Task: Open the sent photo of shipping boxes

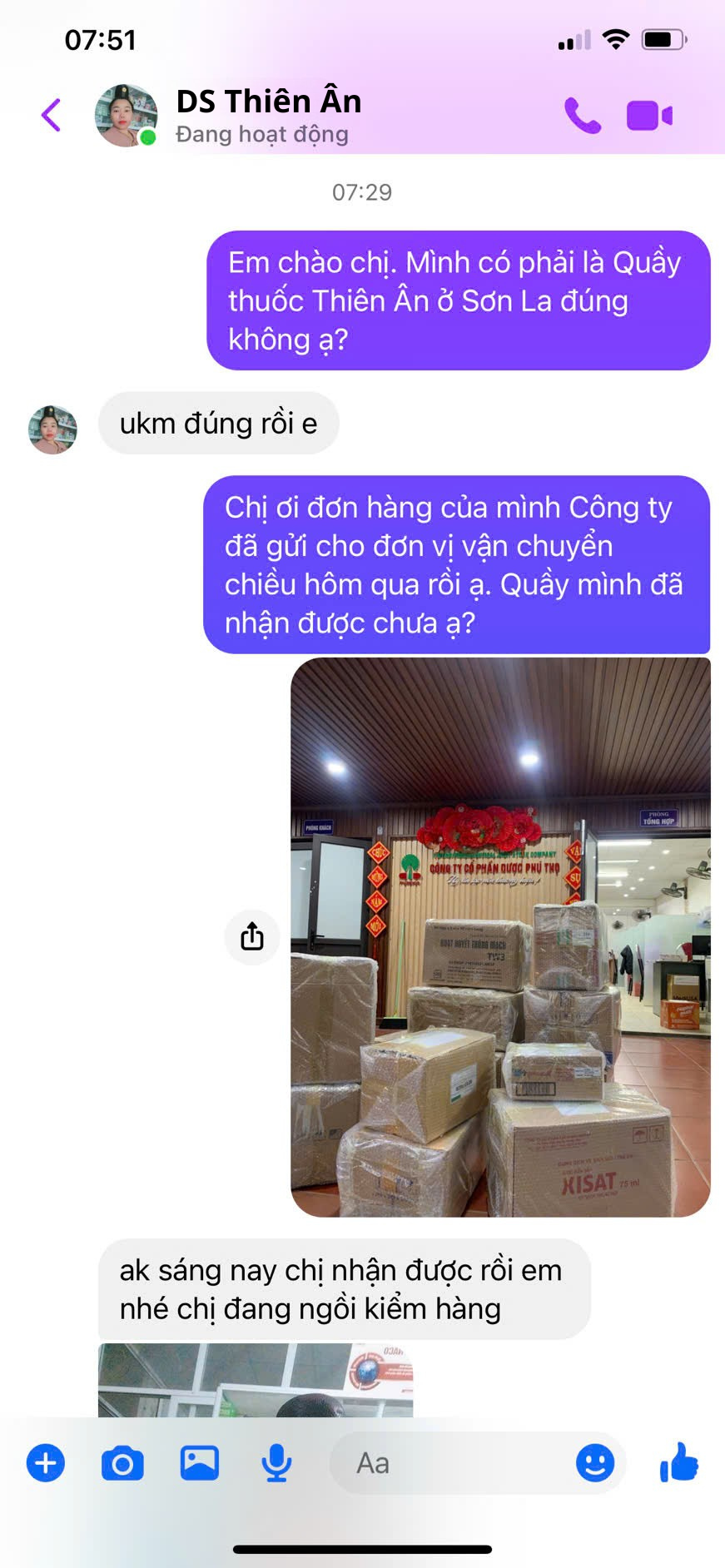Action: 500,937
